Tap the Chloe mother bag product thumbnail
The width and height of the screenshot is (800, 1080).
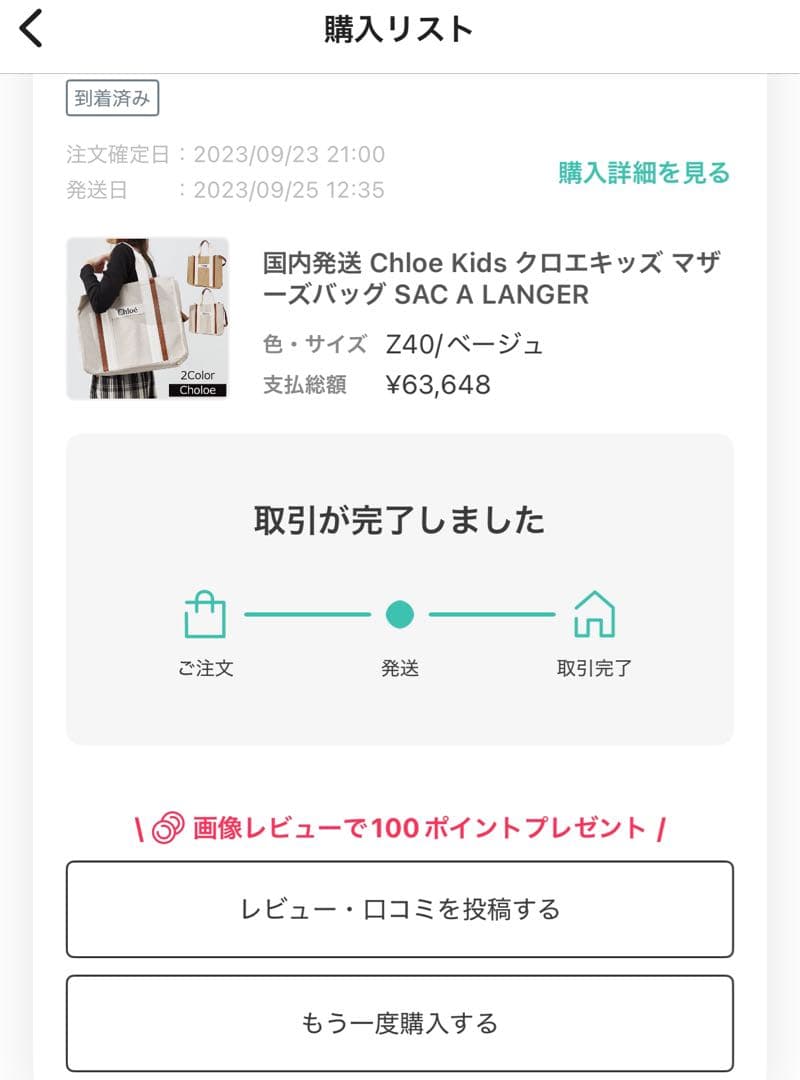tap(147, 320)
